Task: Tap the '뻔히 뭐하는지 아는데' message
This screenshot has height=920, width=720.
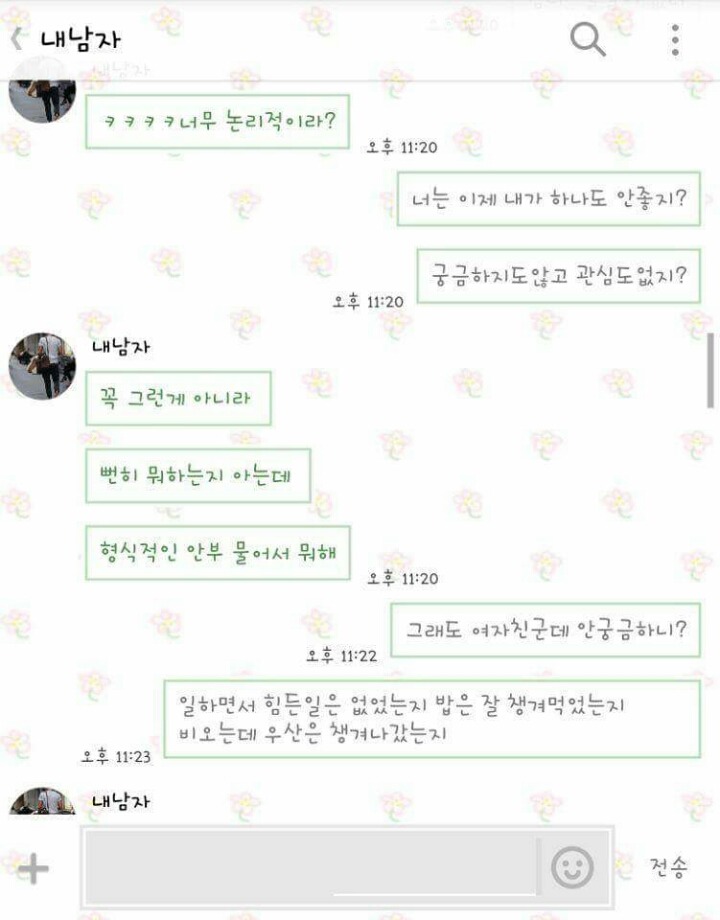Action: click(198, 477)
